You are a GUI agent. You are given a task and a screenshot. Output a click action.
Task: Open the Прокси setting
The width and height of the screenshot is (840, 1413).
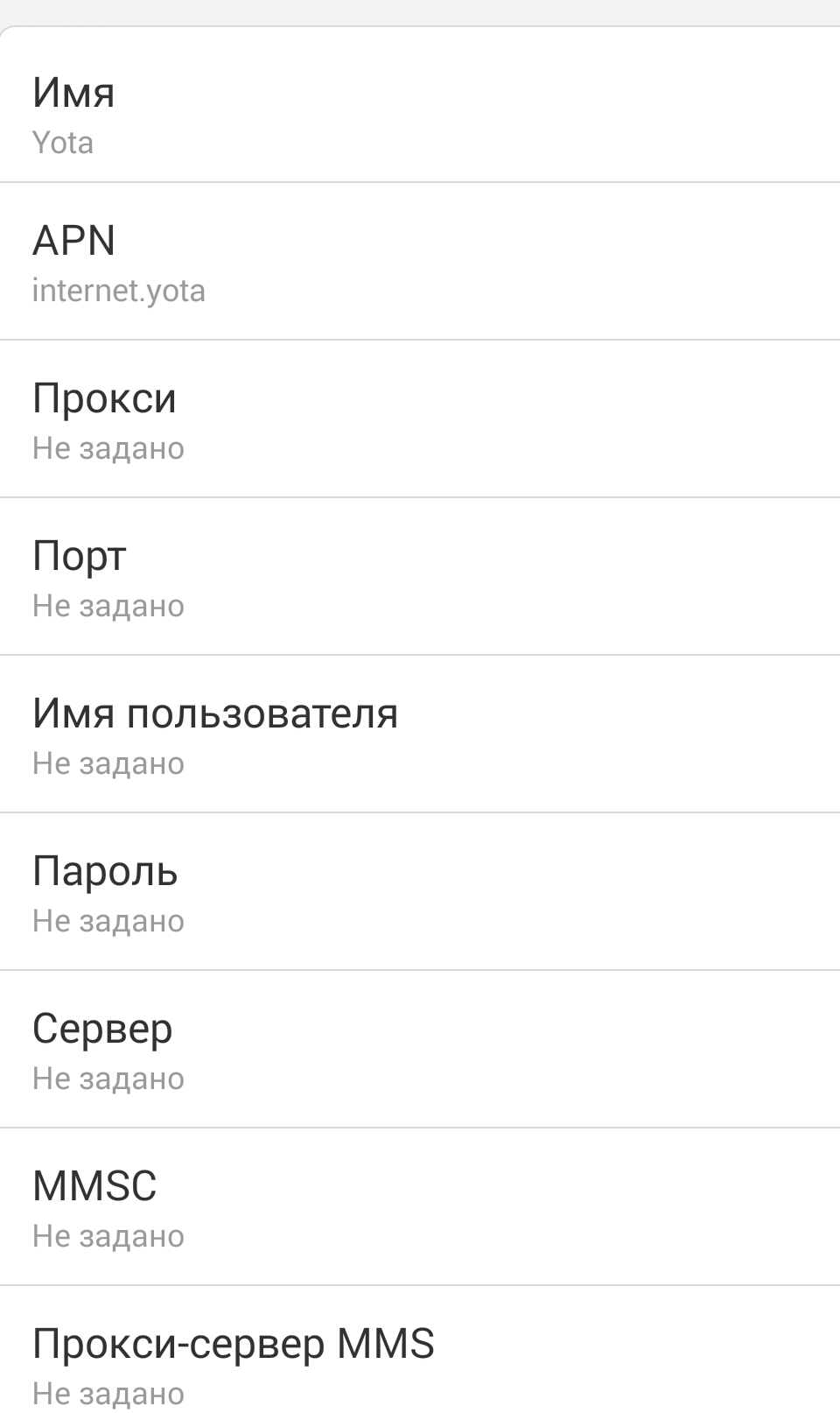tap(420, 418)
